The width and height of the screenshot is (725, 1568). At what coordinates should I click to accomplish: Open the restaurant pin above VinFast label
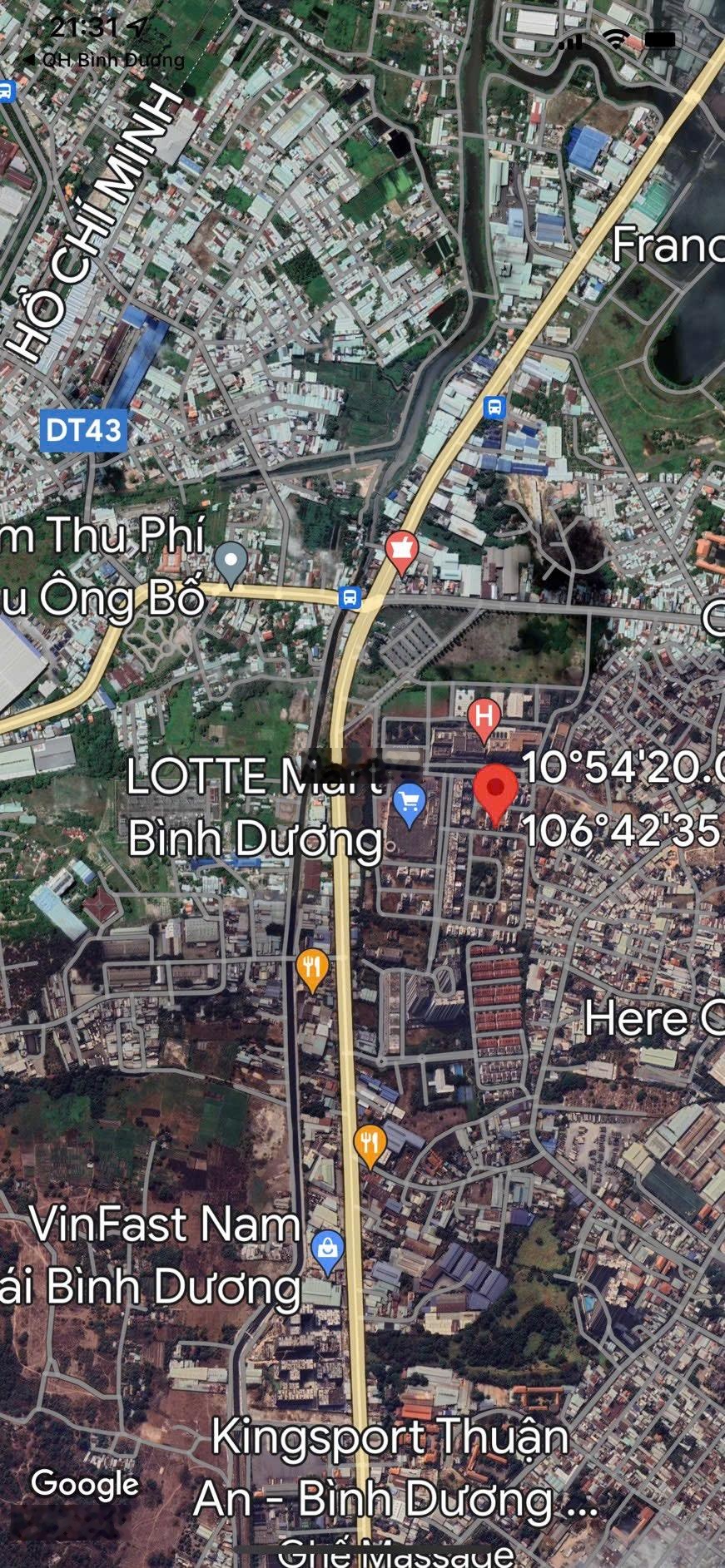pyautogui.click(x=370, y=1144)
